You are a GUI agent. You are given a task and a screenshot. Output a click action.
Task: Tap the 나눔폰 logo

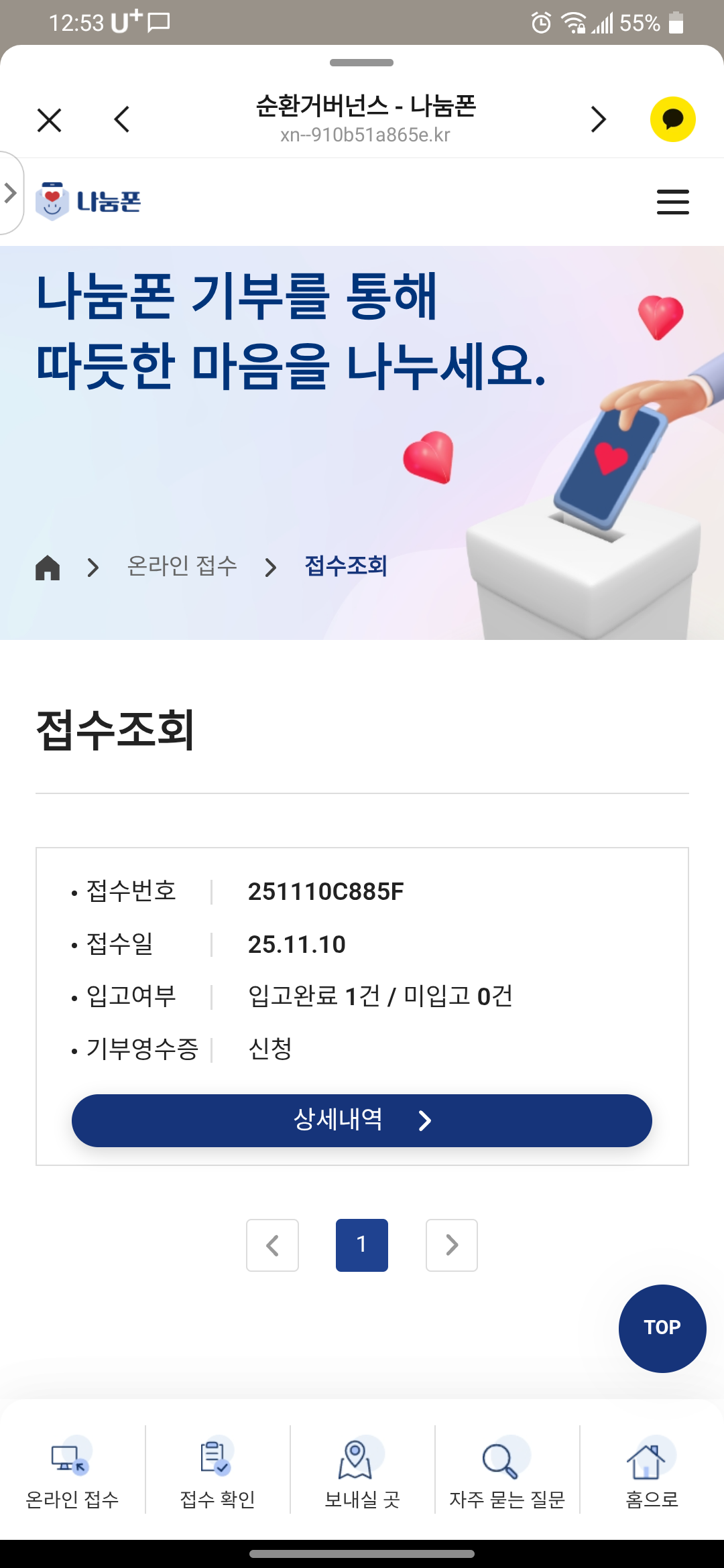point(88,201)
